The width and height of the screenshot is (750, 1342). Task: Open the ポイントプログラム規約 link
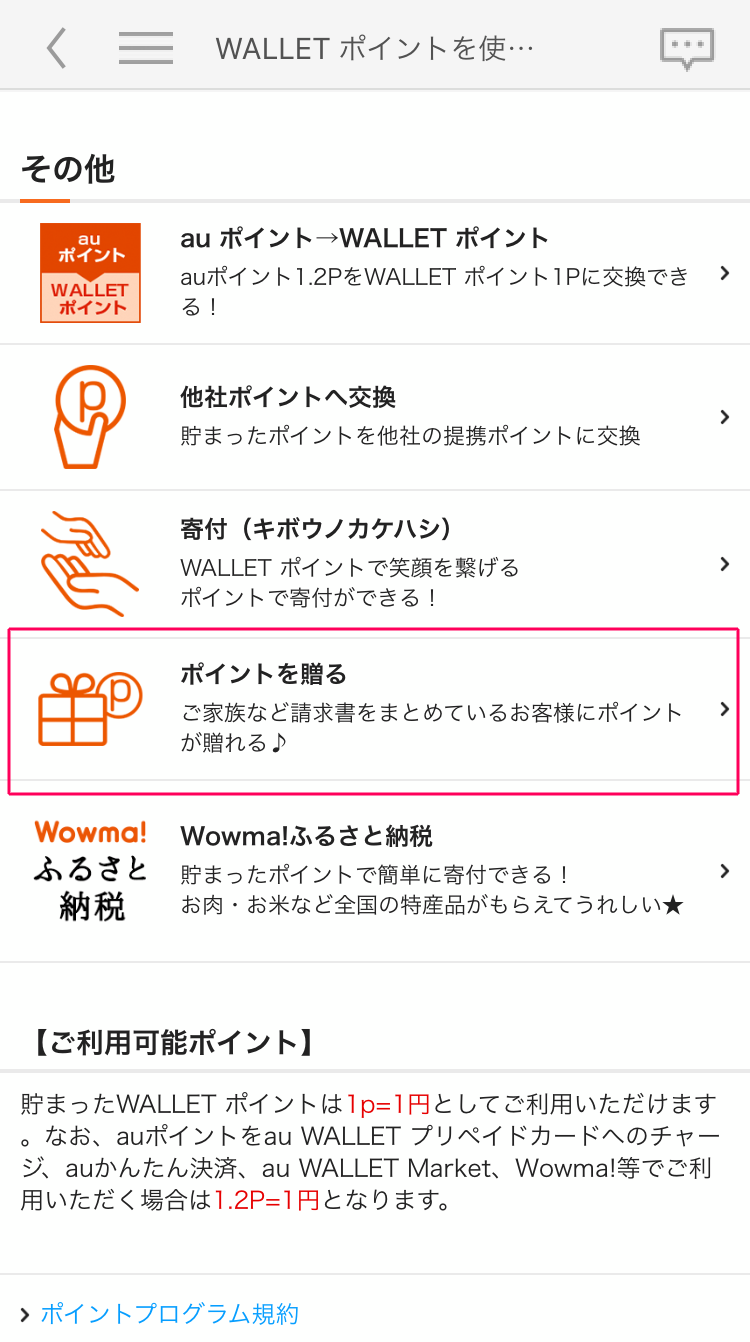[x=170, y=1316]
